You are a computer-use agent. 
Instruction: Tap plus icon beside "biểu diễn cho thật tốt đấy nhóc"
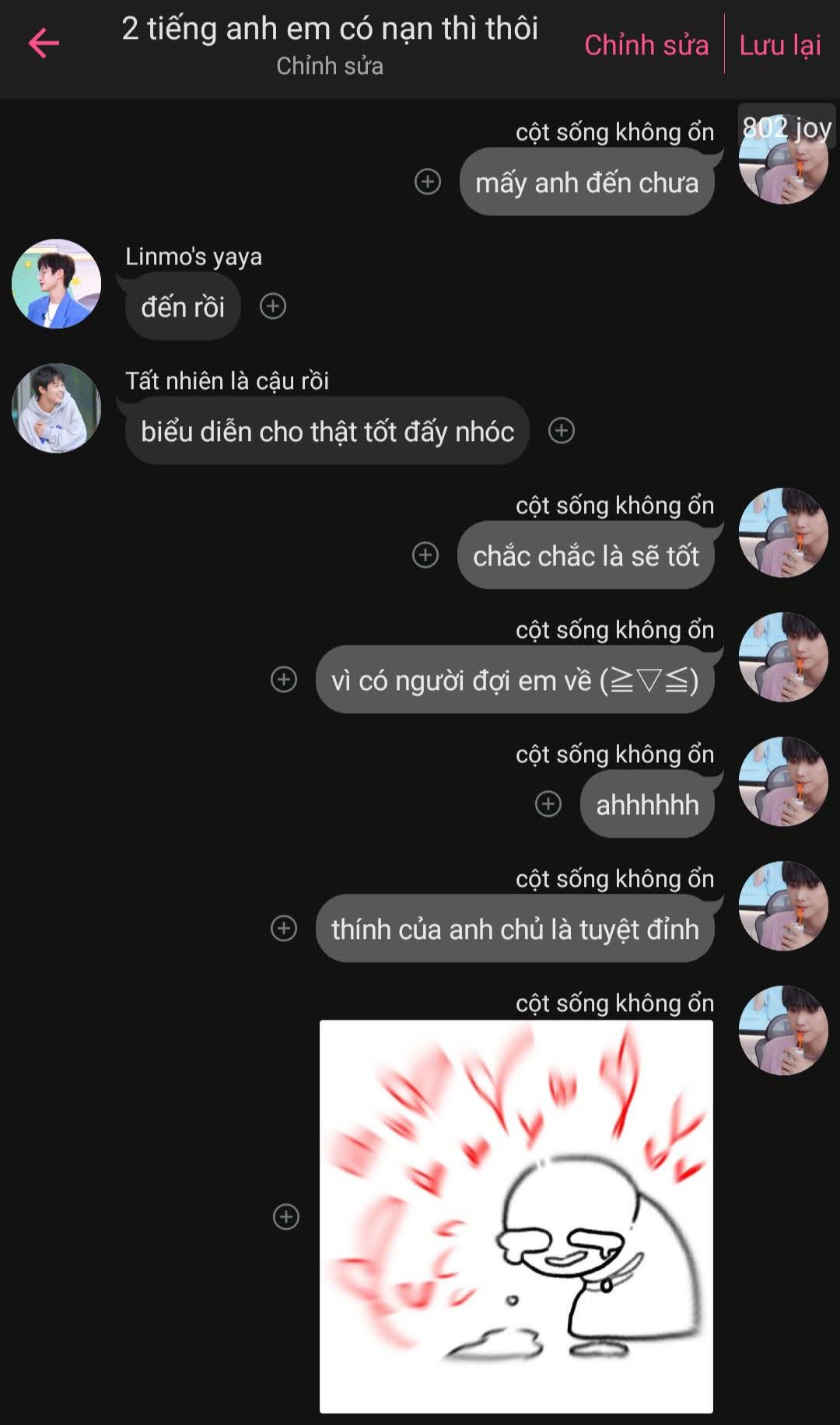562,430
